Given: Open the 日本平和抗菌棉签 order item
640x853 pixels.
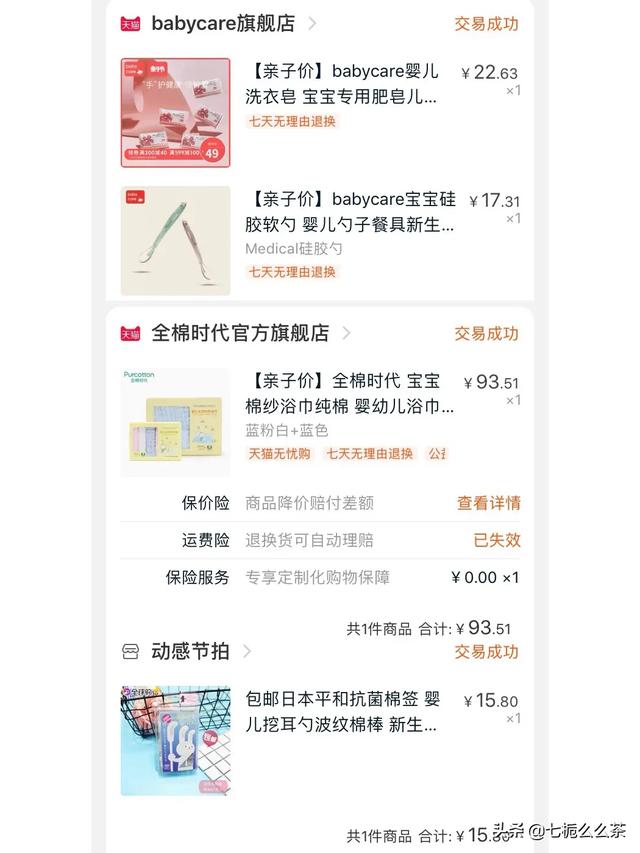Looking at the screenshot, I should [x=342, y=711].
